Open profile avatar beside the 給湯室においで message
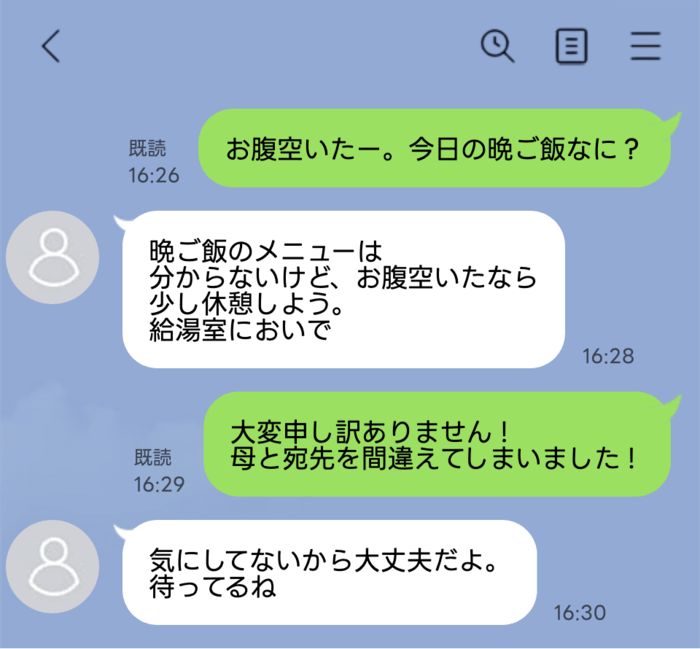Viewport: 700px width, 649px height. click(52, 258)
